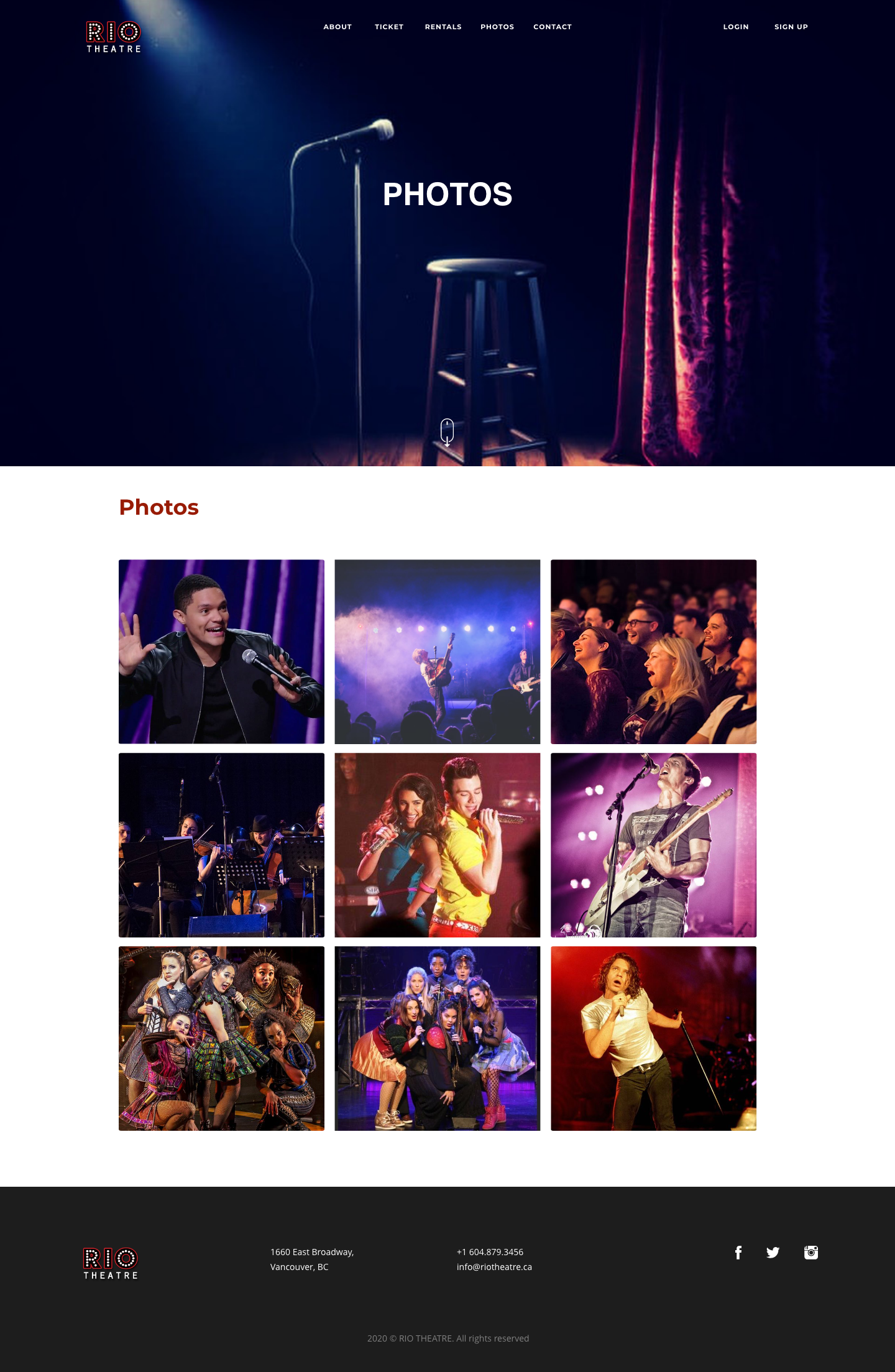Open the Contact page

point(553,27)
